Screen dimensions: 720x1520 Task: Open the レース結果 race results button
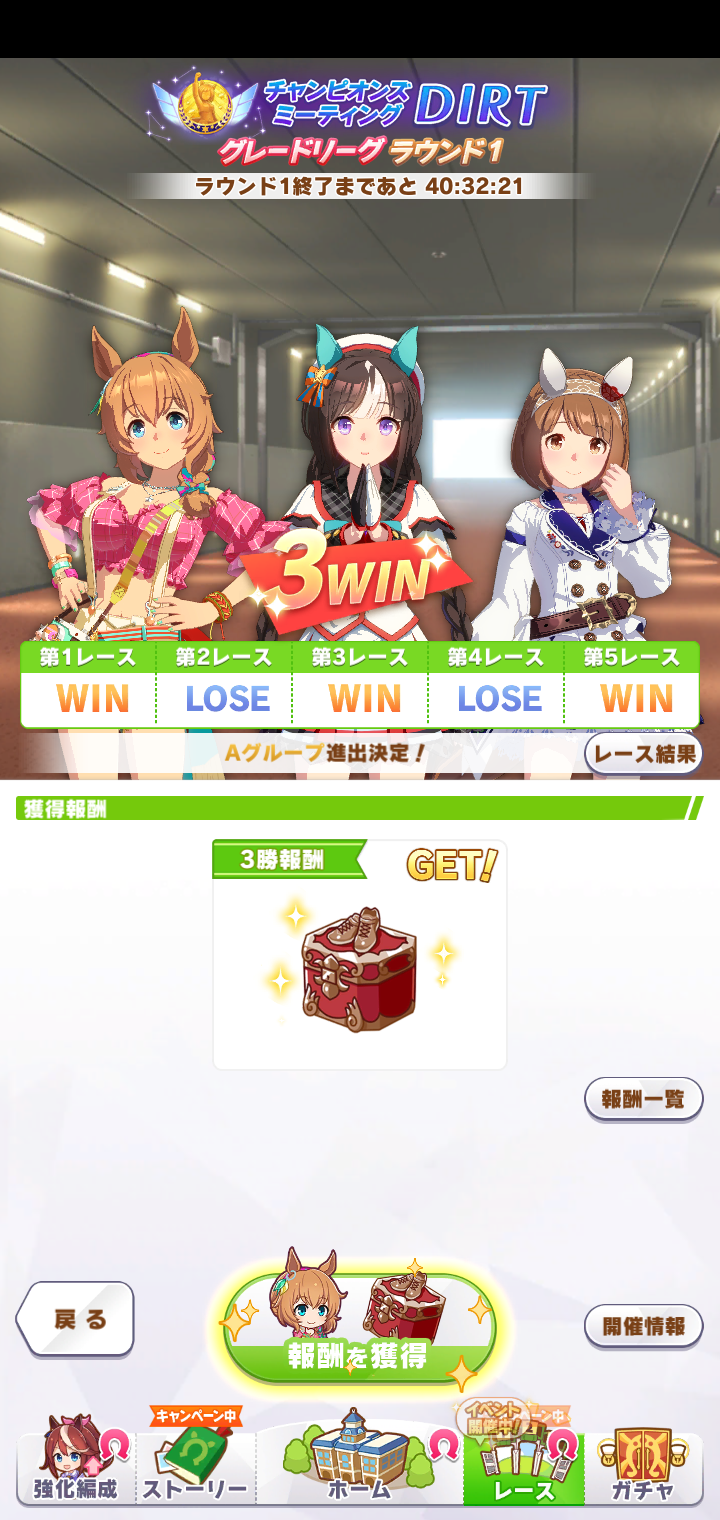[643, 754]
